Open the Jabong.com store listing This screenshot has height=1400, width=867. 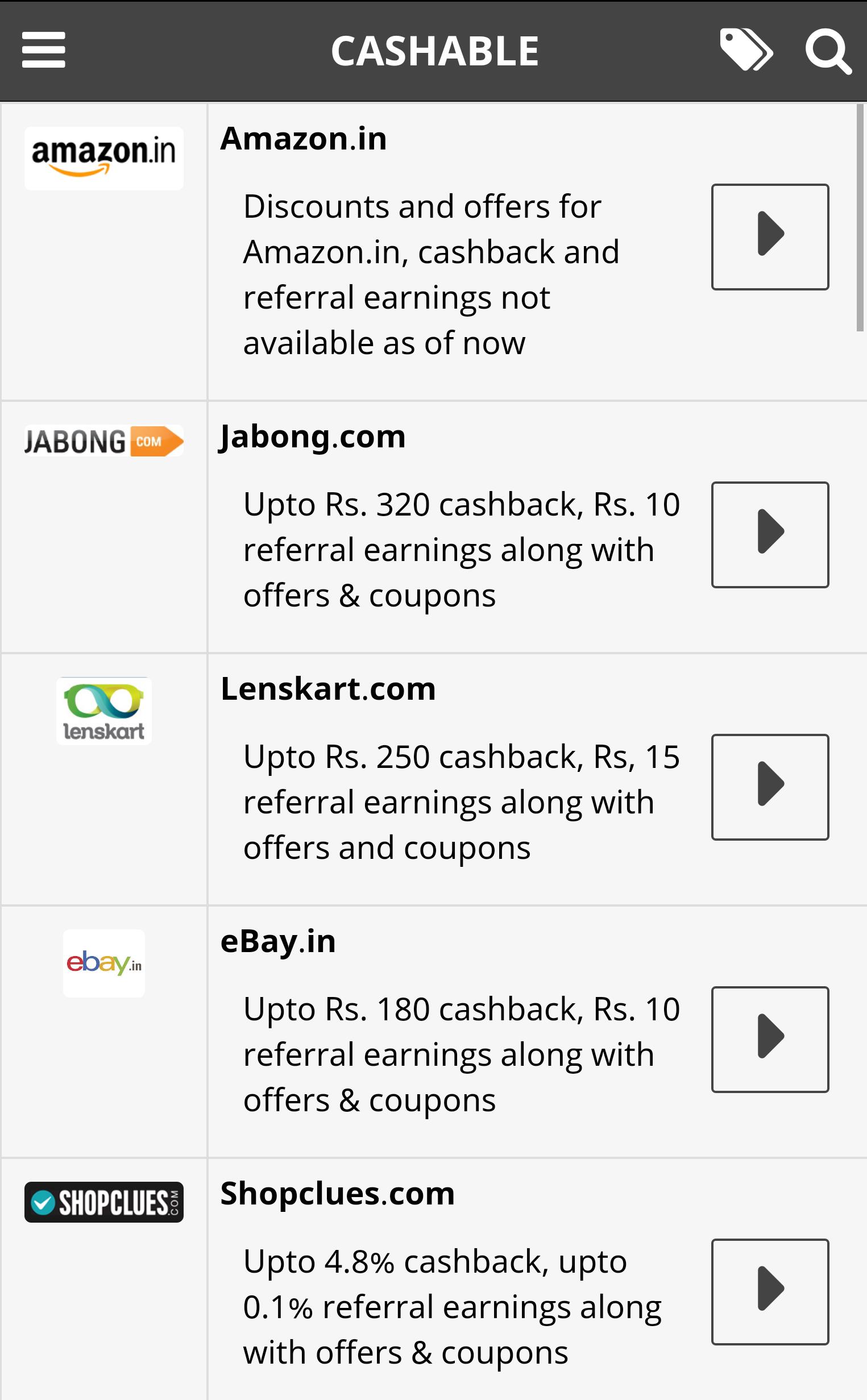tap(313, 437)
